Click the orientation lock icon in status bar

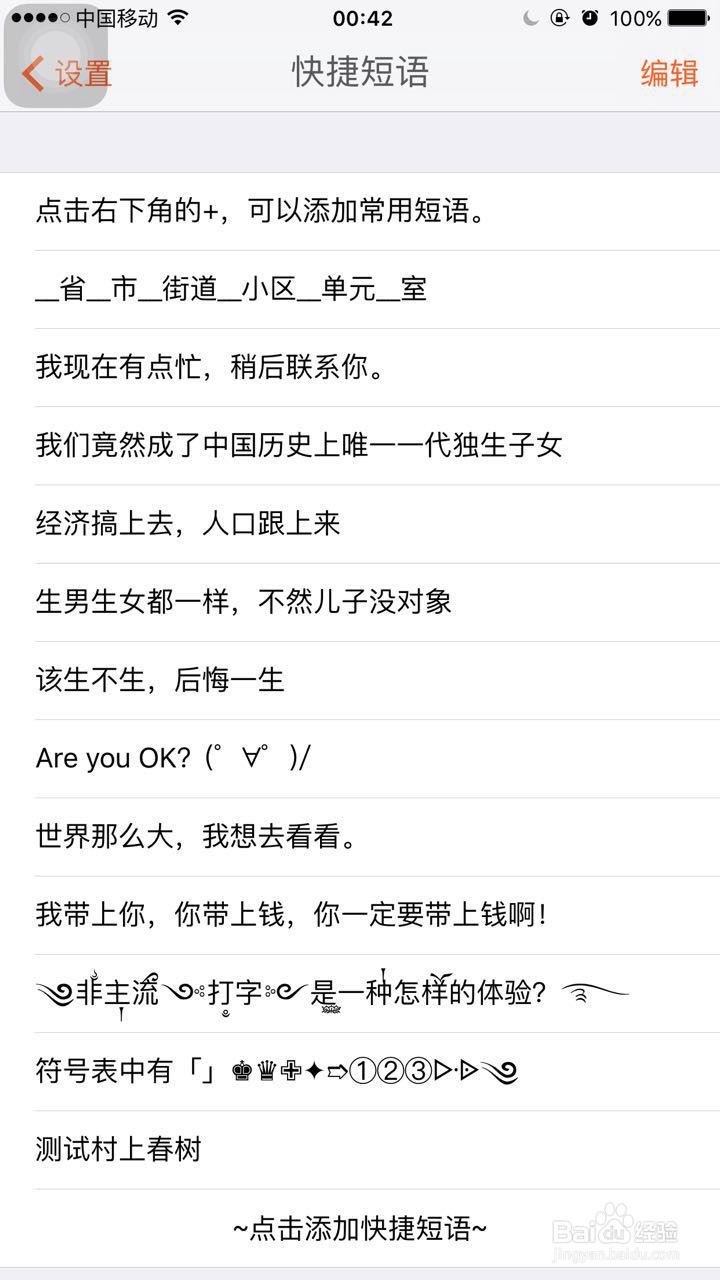coord(561,17)
